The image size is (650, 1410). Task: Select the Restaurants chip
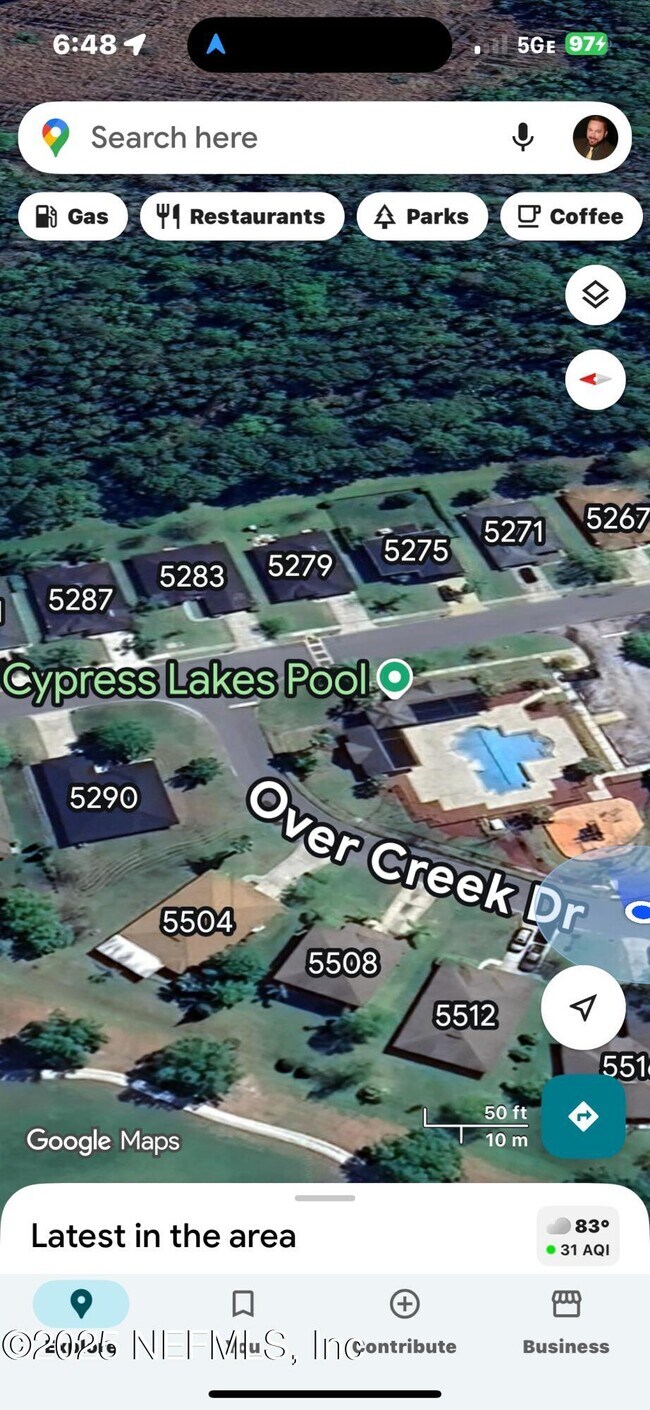tap(242, 217)
